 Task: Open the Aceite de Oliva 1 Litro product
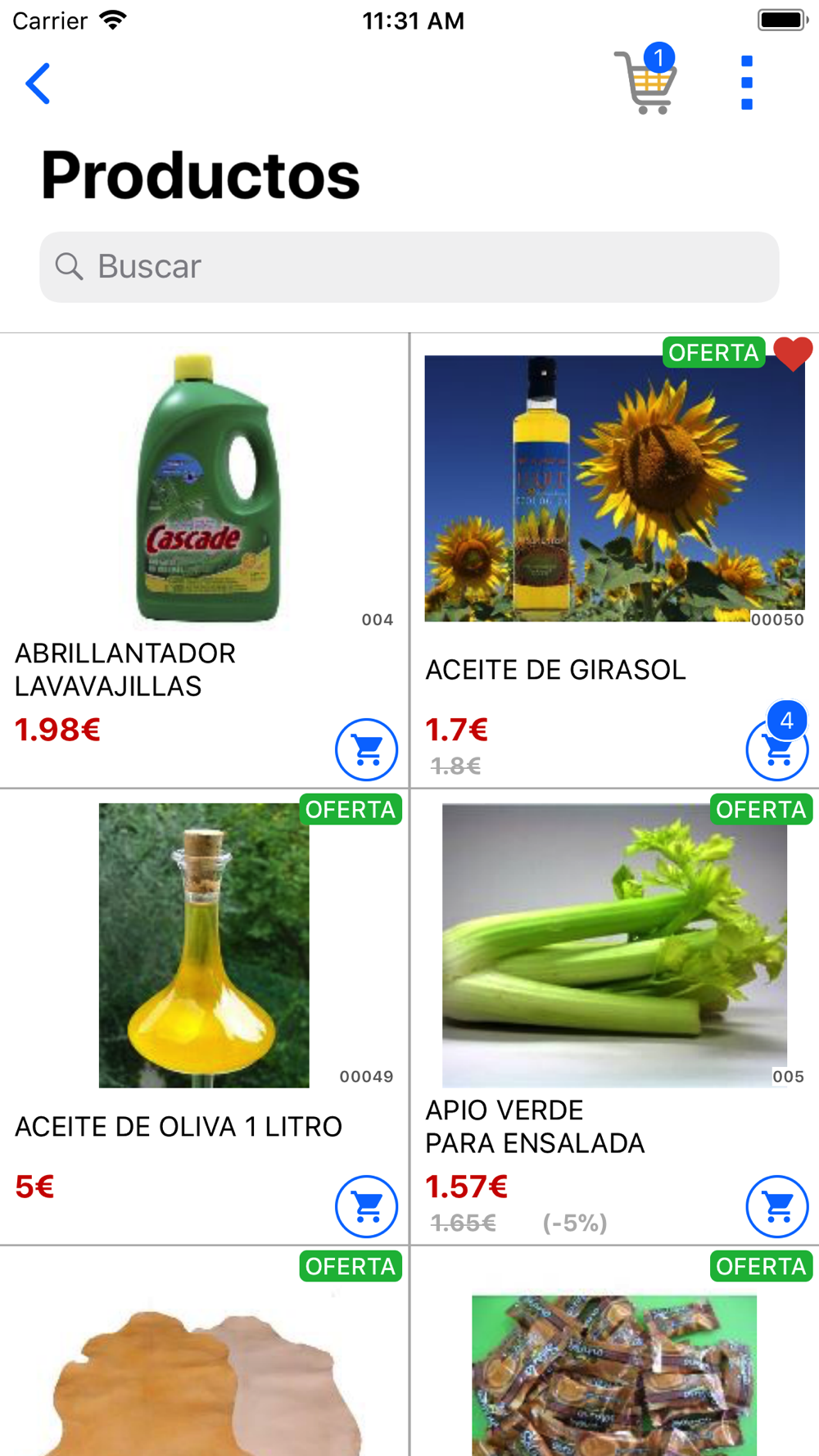(205, 946)
